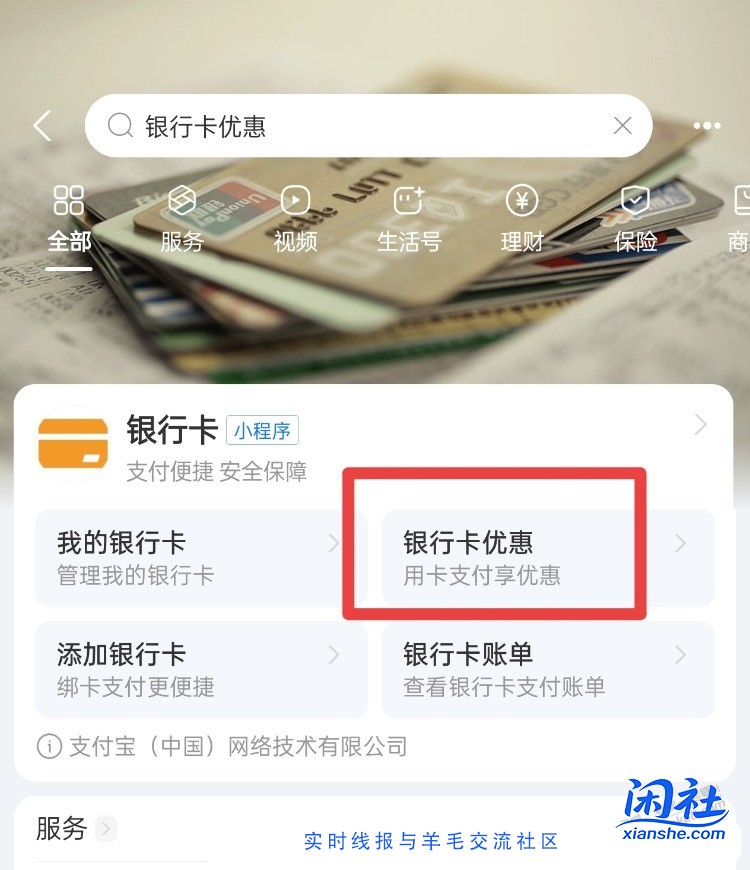
Task: Open 添加银行卡 using its chevron arrow
Action: tap(335, 656)
